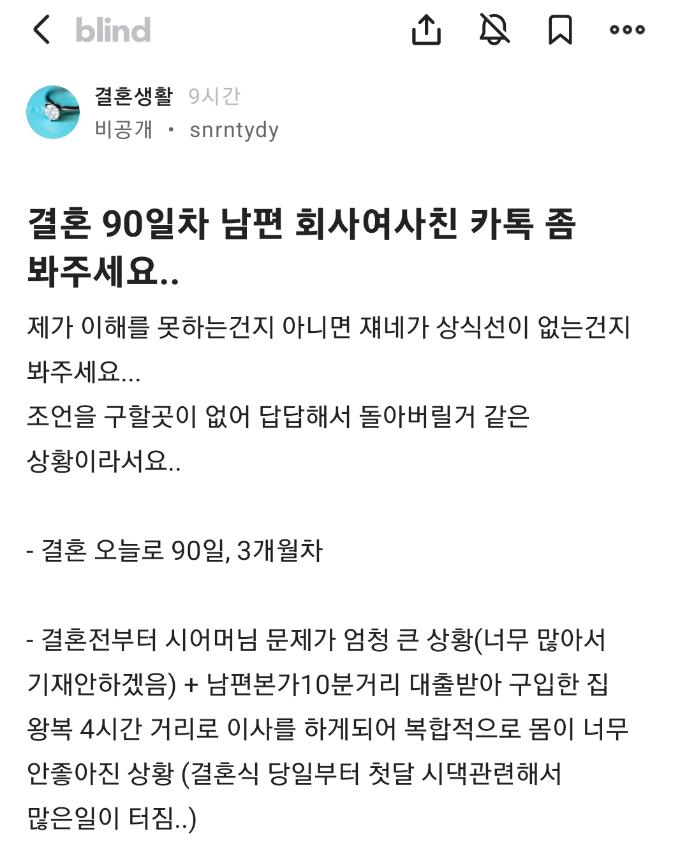Open the 결혼생활 channel
This screenshot has width=680, height=852.
click(134, 97)
